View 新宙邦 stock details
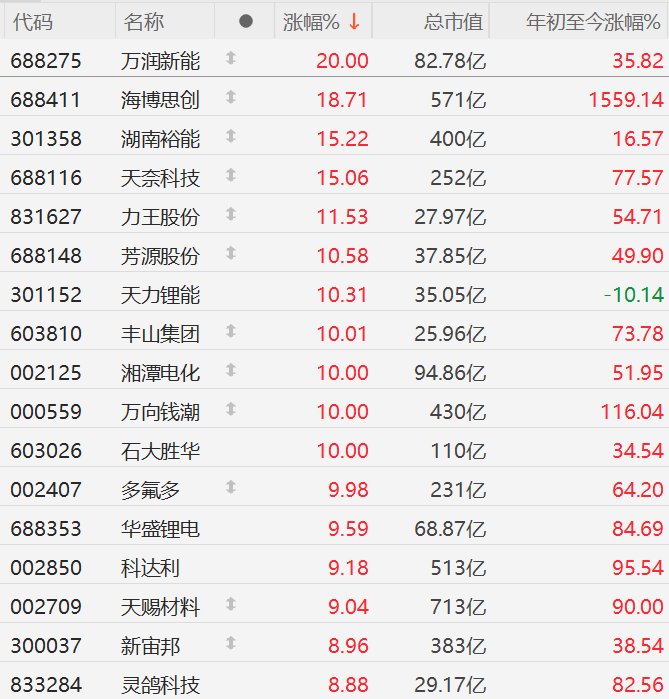This screenshot has height=699, width=669. point(148,646)
